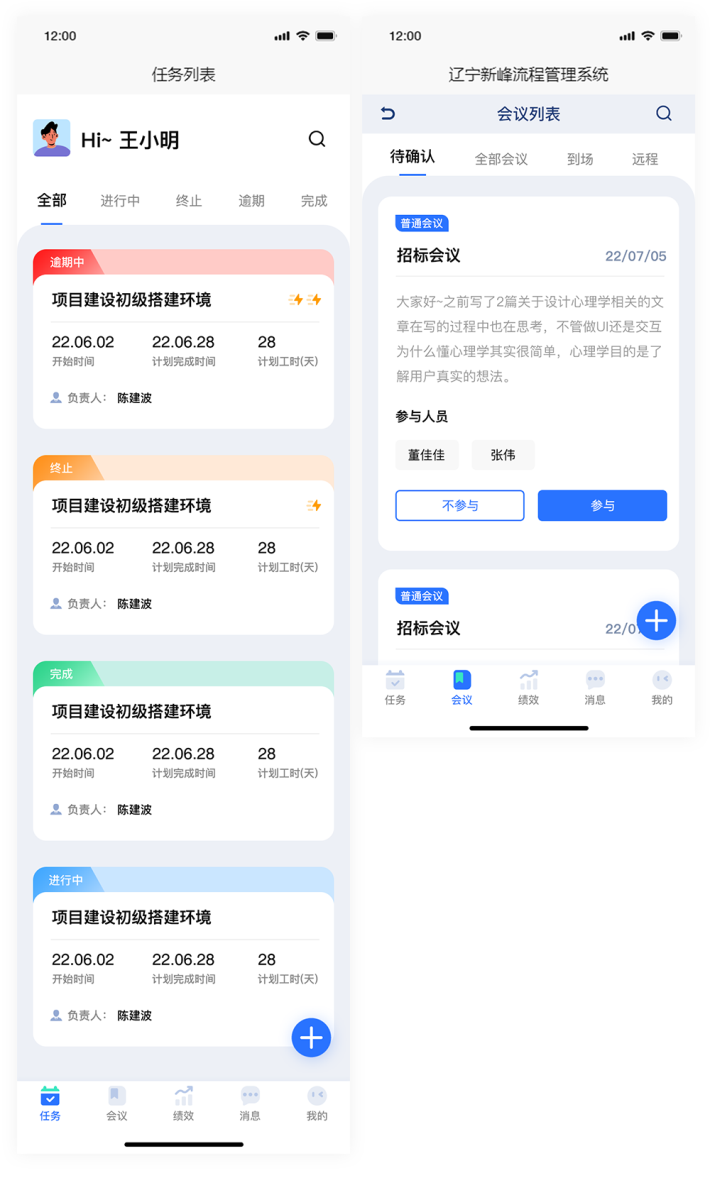710x1200 pixels.
Task: Confirm attendance with the 参与 button
Action: point(602,506)
